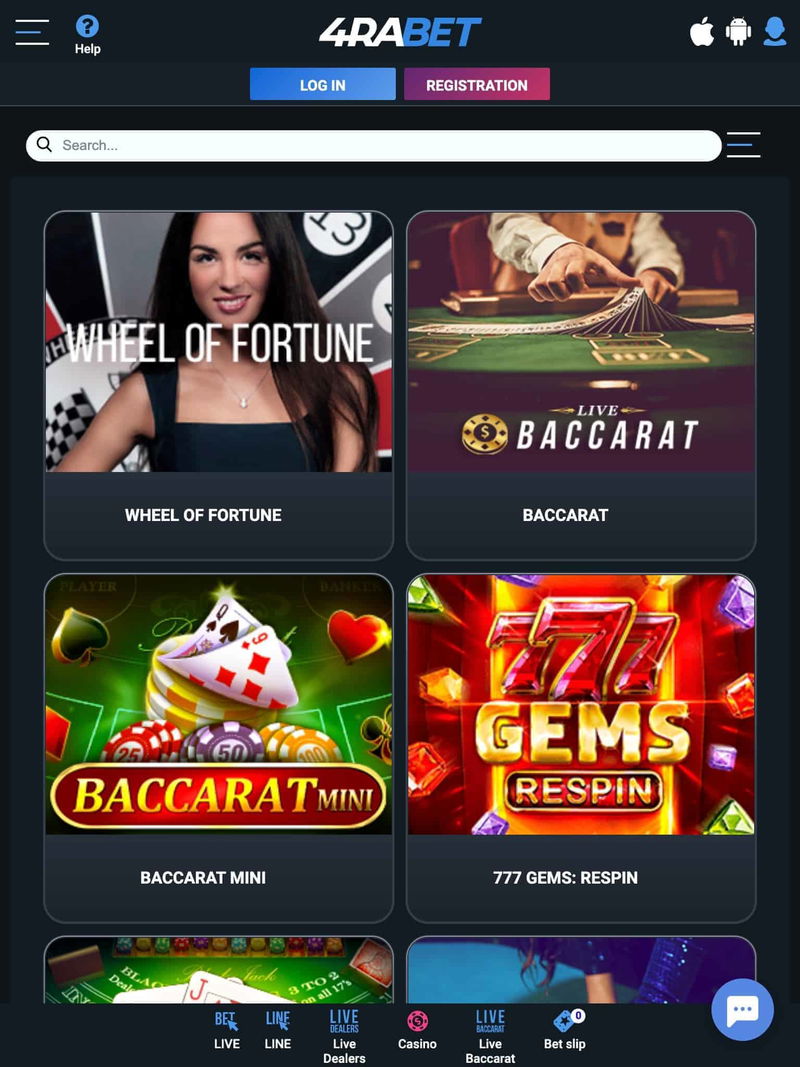800x1067 pixels.
Task: Open the filter menu beside search bar
Action: pos(744,145)
